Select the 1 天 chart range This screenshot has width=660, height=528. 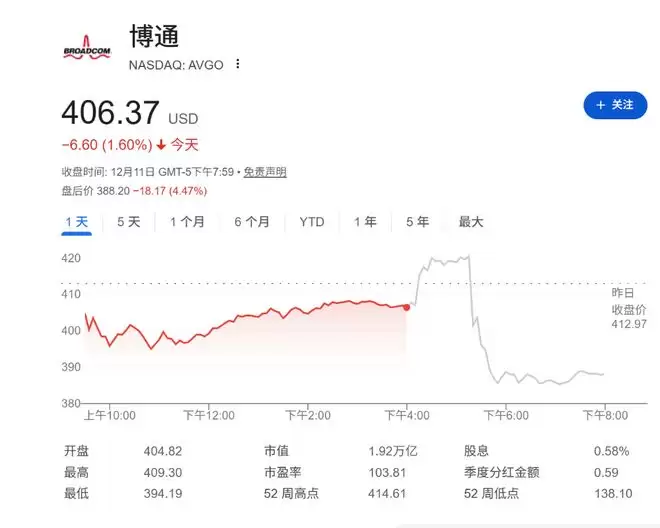(76, 222)
